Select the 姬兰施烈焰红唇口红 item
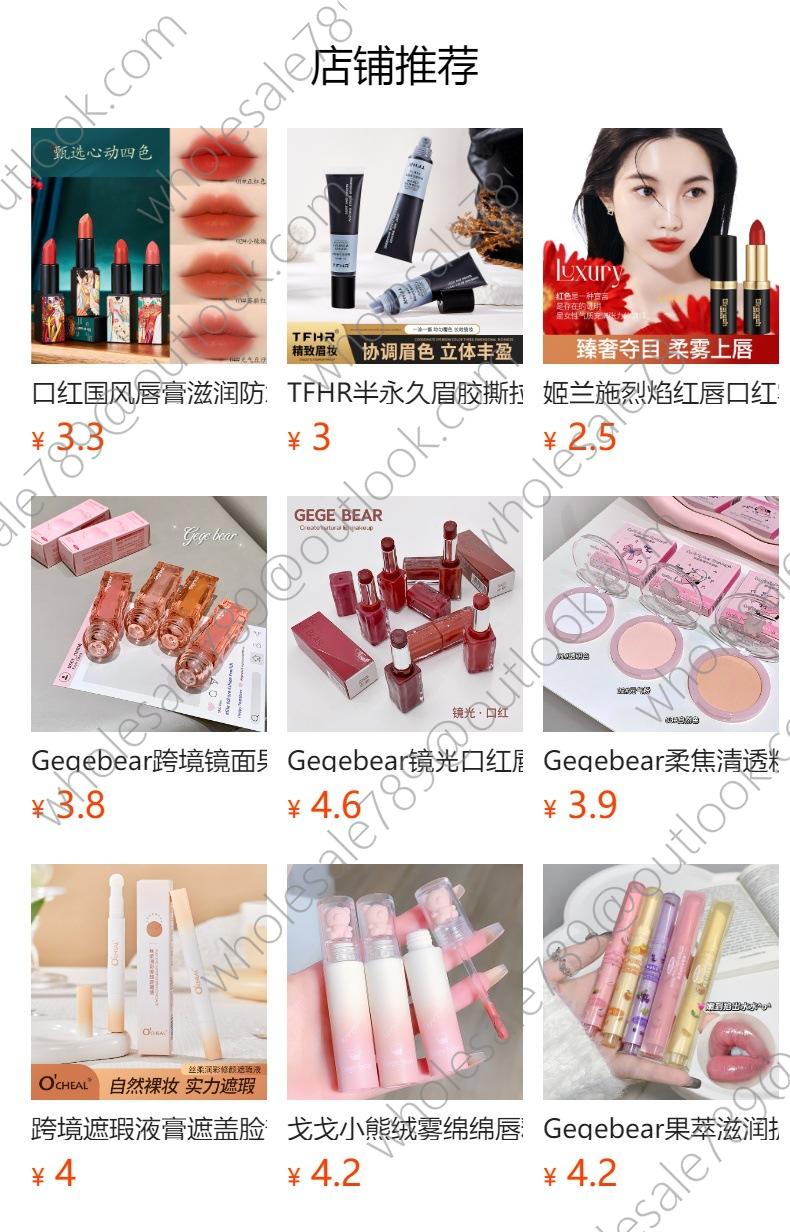The image size is (790, 1232). point(661,246)
